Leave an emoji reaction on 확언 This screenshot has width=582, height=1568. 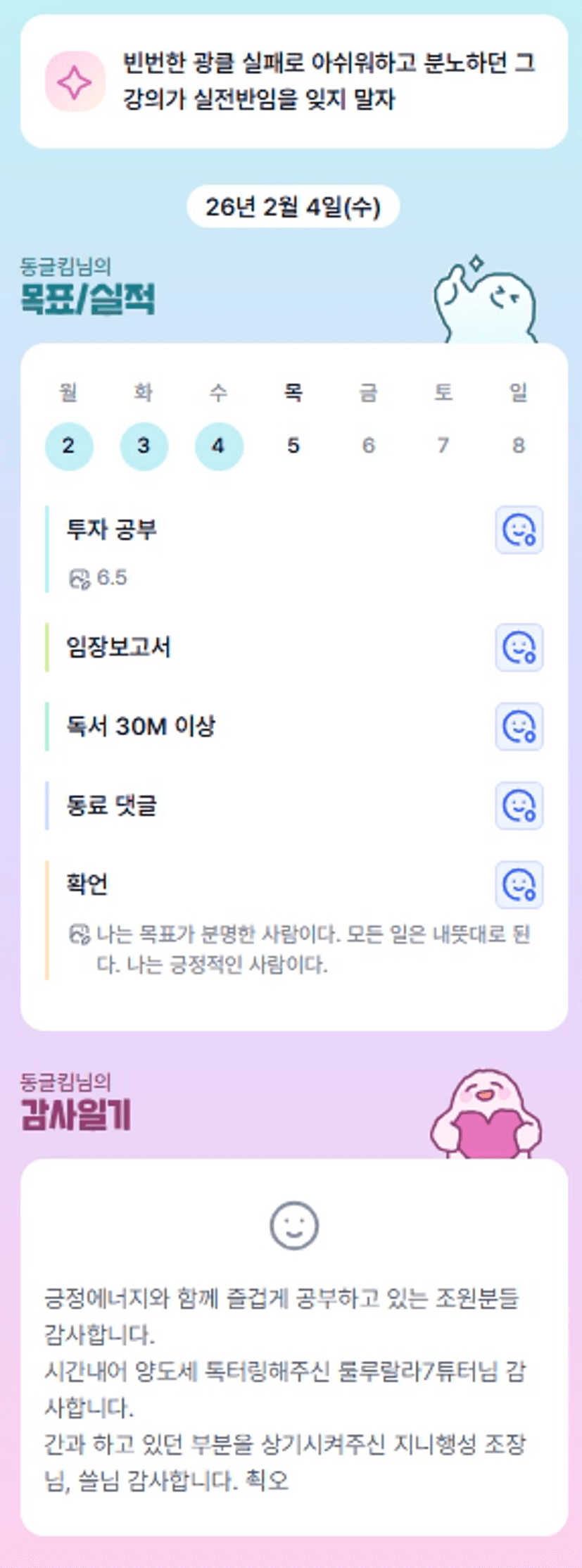point(519,884)
